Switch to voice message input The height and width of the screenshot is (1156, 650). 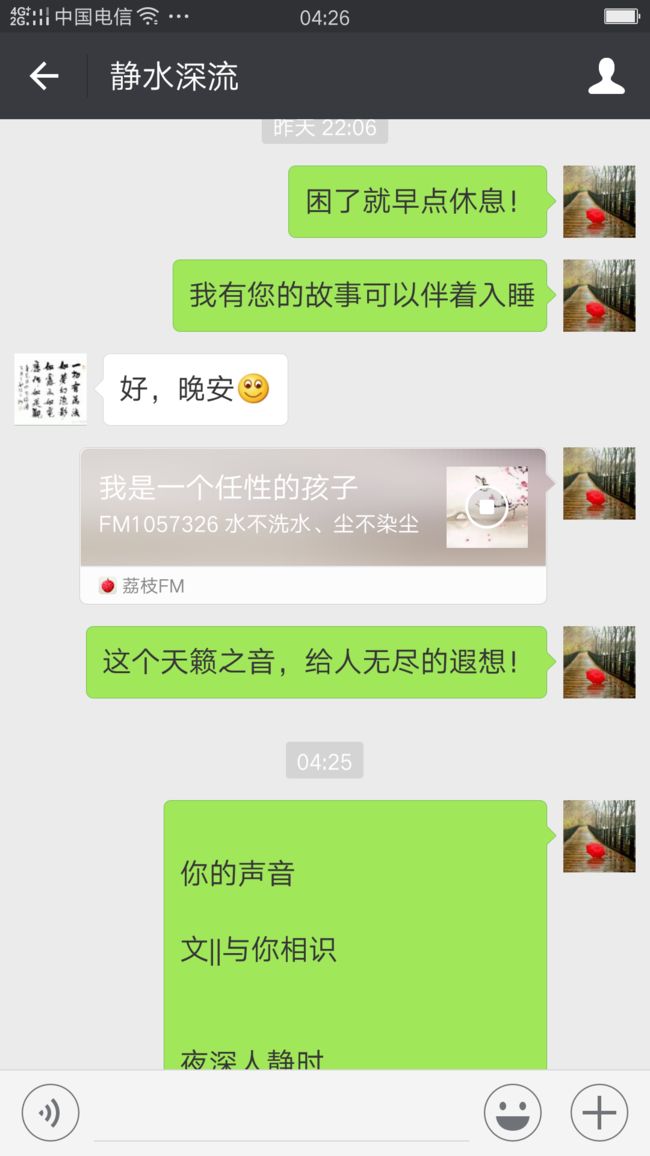click(x=50, y=1113)
